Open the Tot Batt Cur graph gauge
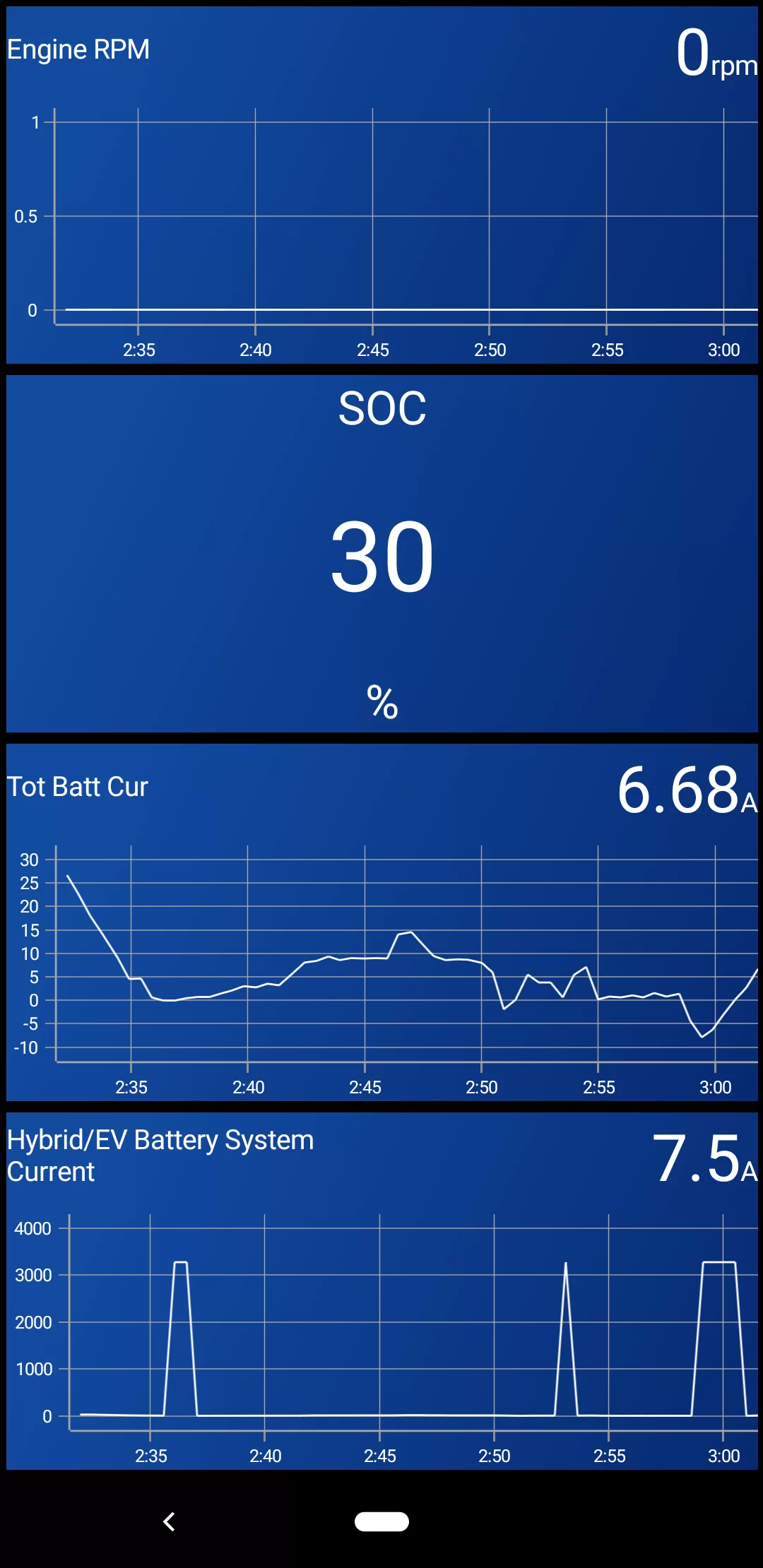Screen dimensions: 763x1568 381,922
